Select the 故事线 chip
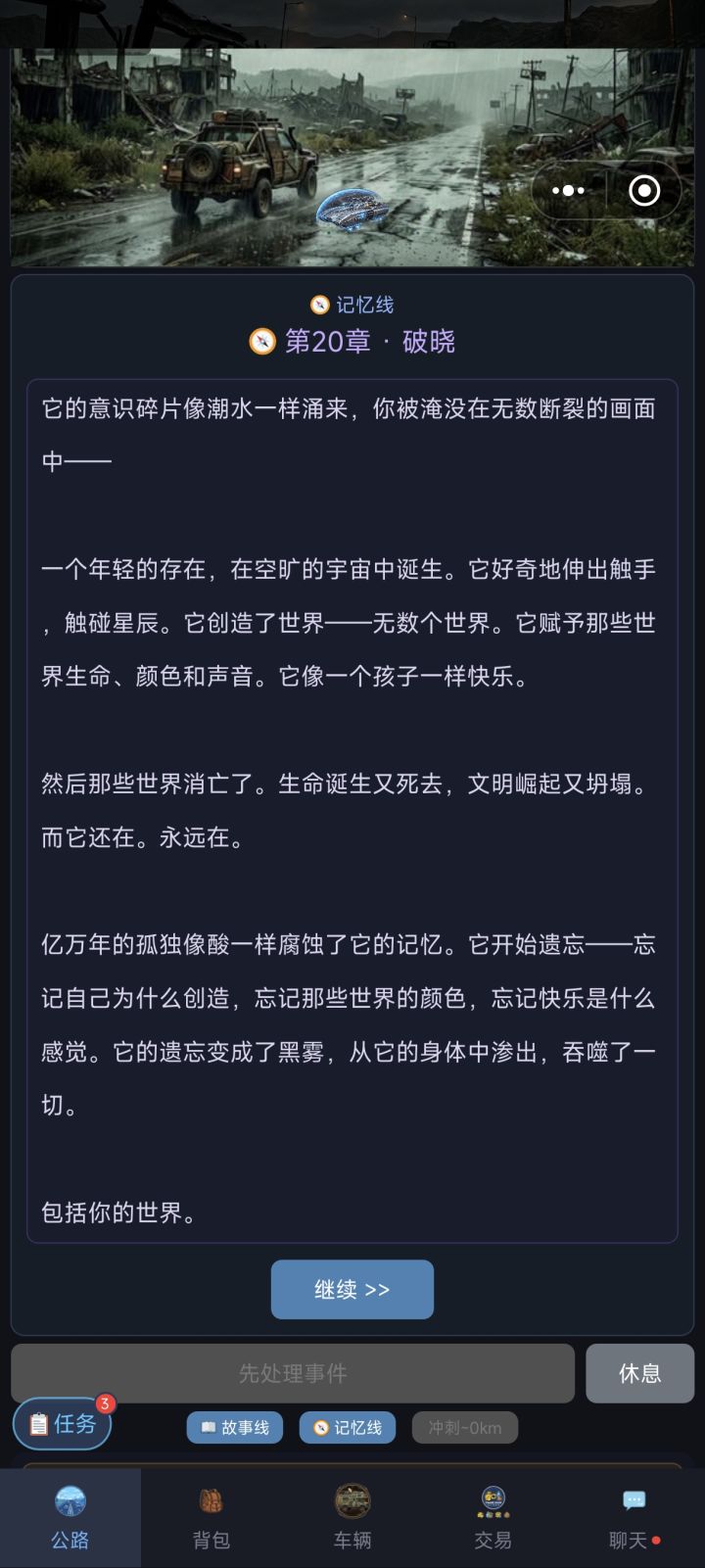The image size is (705, 1568). point(235,1427)
